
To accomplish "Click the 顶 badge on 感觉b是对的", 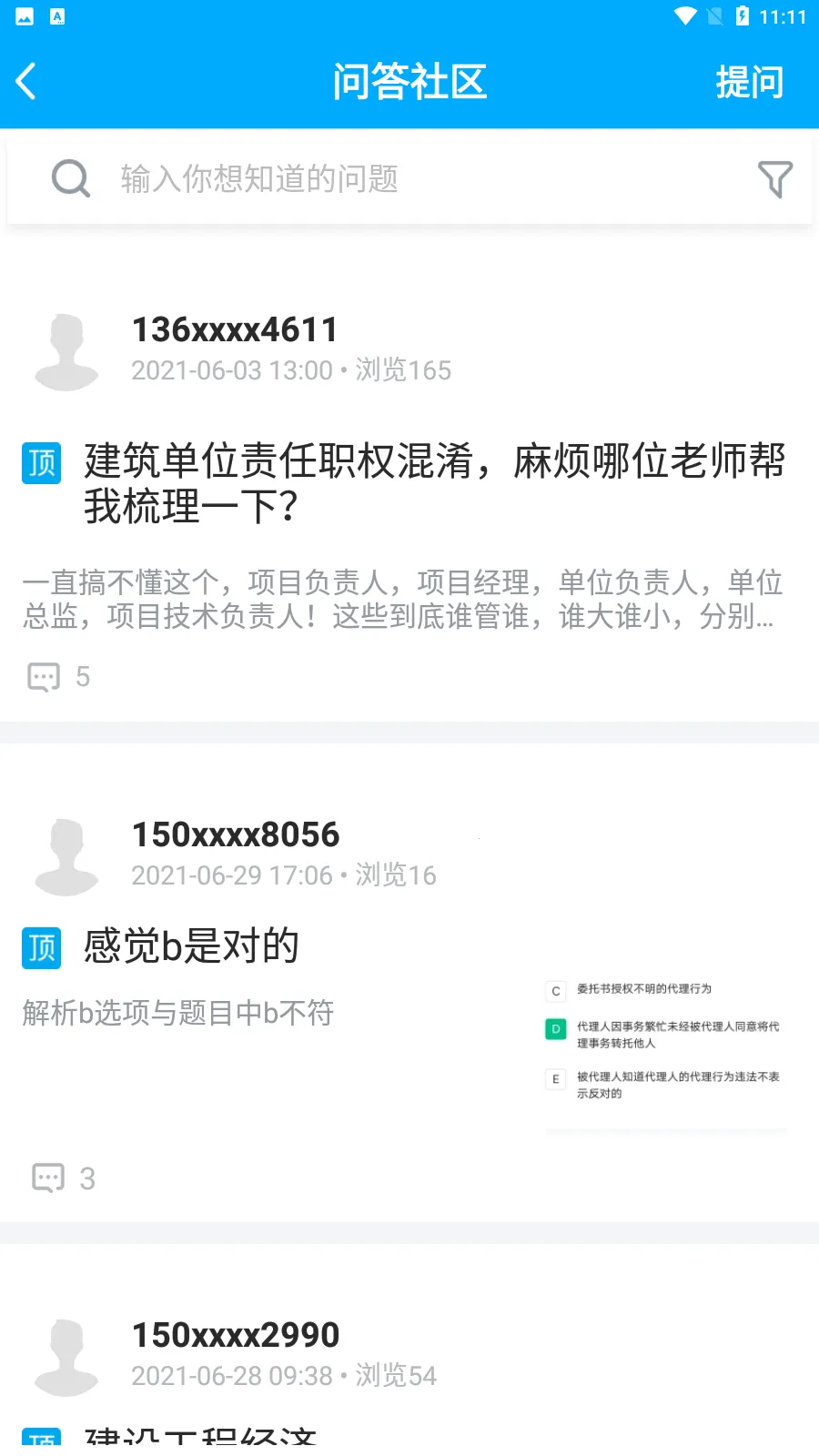I will (41, 947).
